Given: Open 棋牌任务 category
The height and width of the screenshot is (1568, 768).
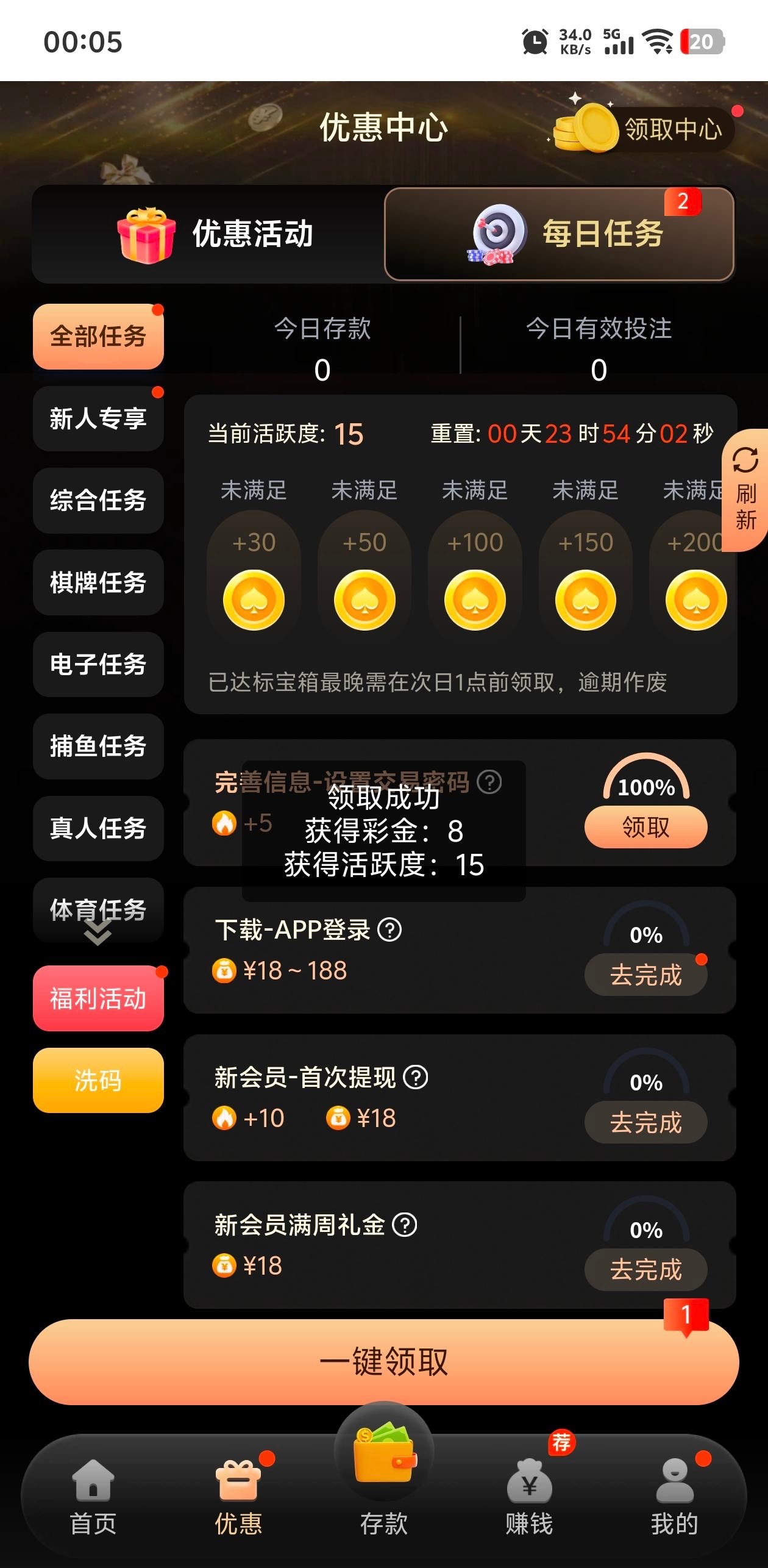Looking at the screenshot, I should tap(98, 582).
